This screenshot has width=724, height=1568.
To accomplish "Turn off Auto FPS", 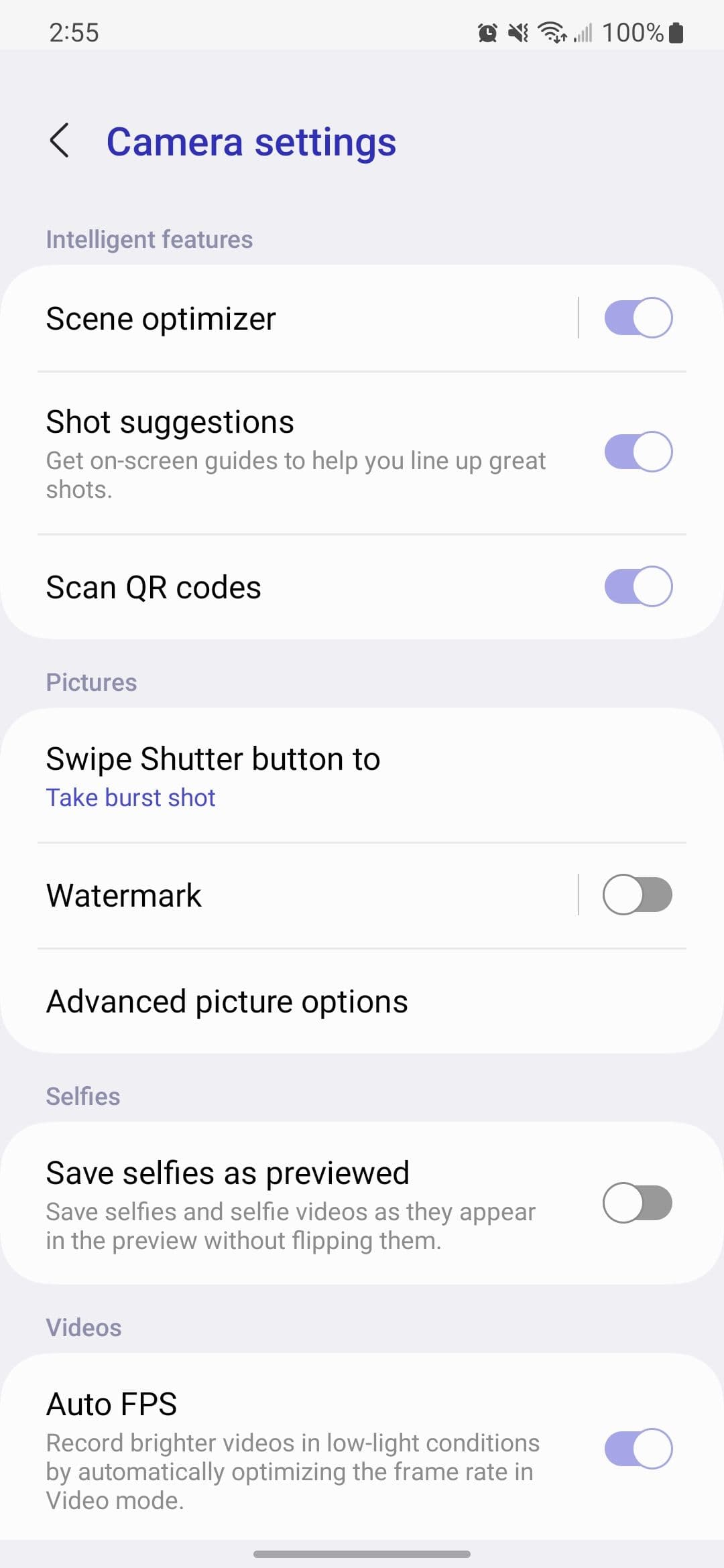I will tap(638, 1448).
